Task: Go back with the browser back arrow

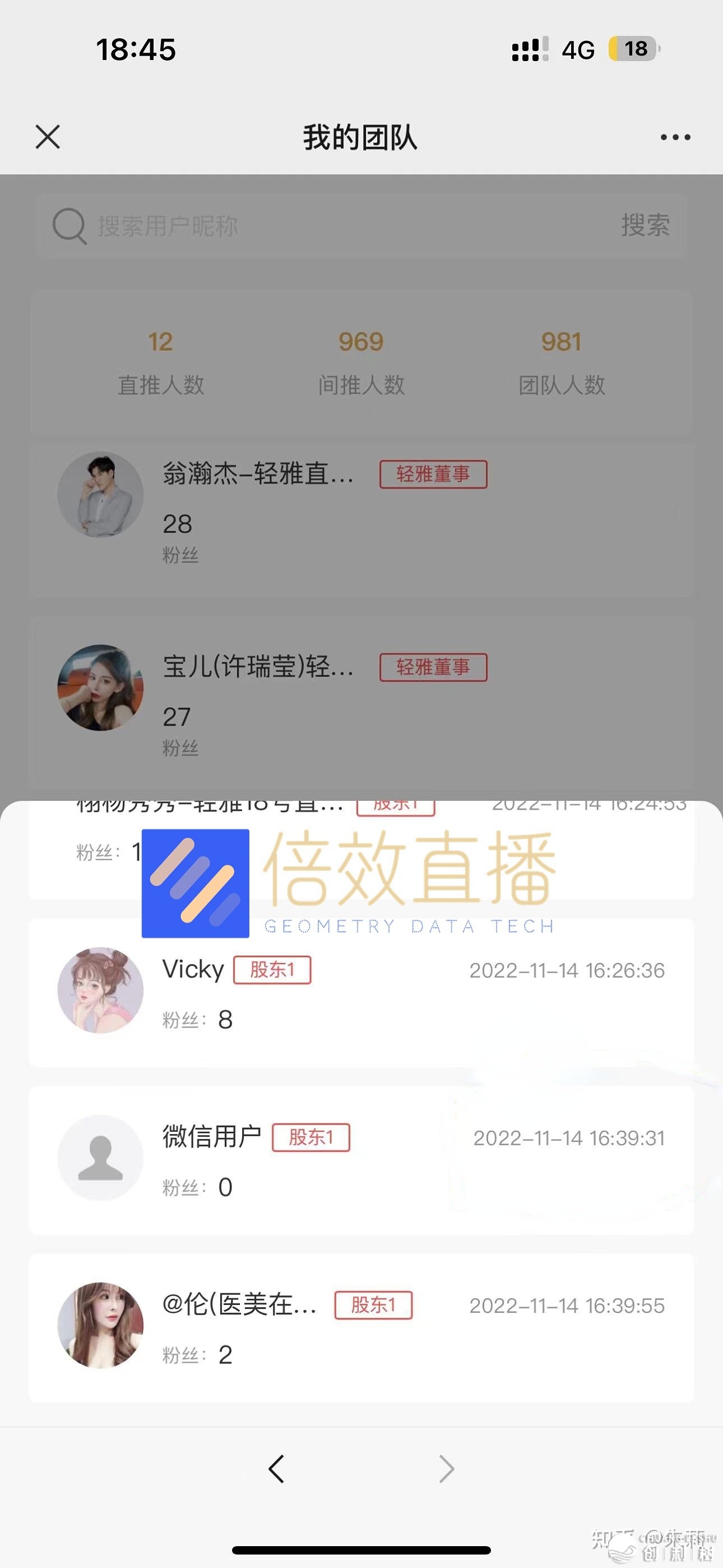Action: pos(276,1469)
